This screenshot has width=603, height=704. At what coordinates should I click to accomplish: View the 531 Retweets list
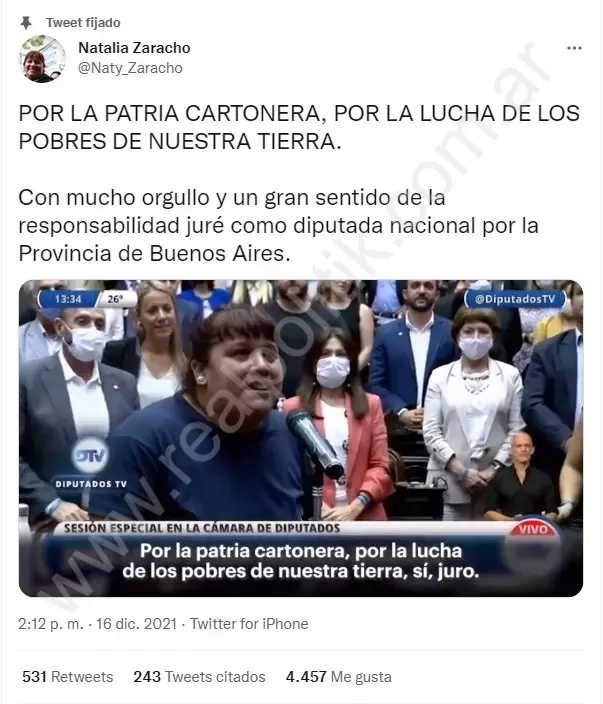tap(67, 677)
